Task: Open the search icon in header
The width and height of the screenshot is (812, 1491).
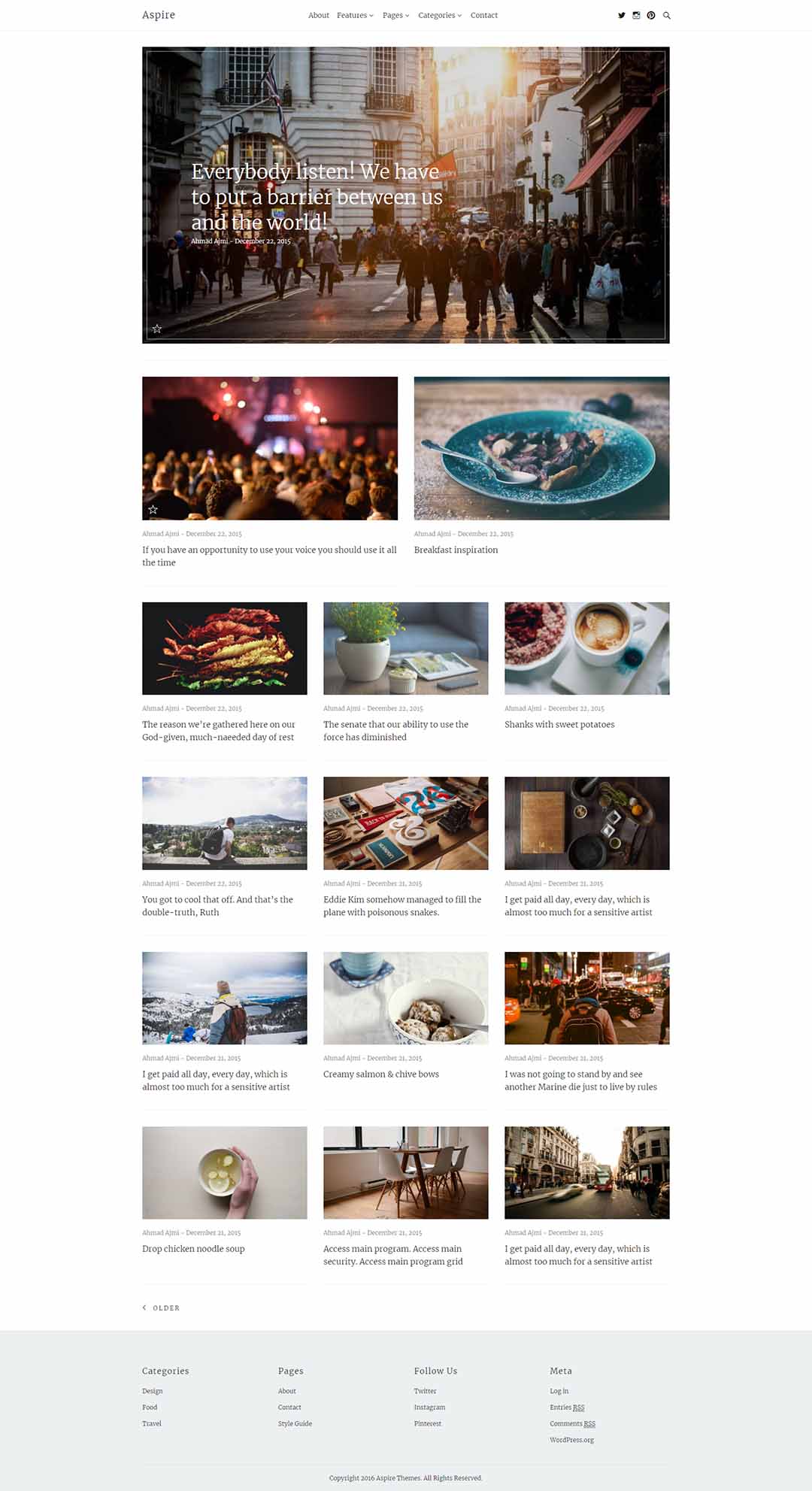Action: (x=666, y=15)
